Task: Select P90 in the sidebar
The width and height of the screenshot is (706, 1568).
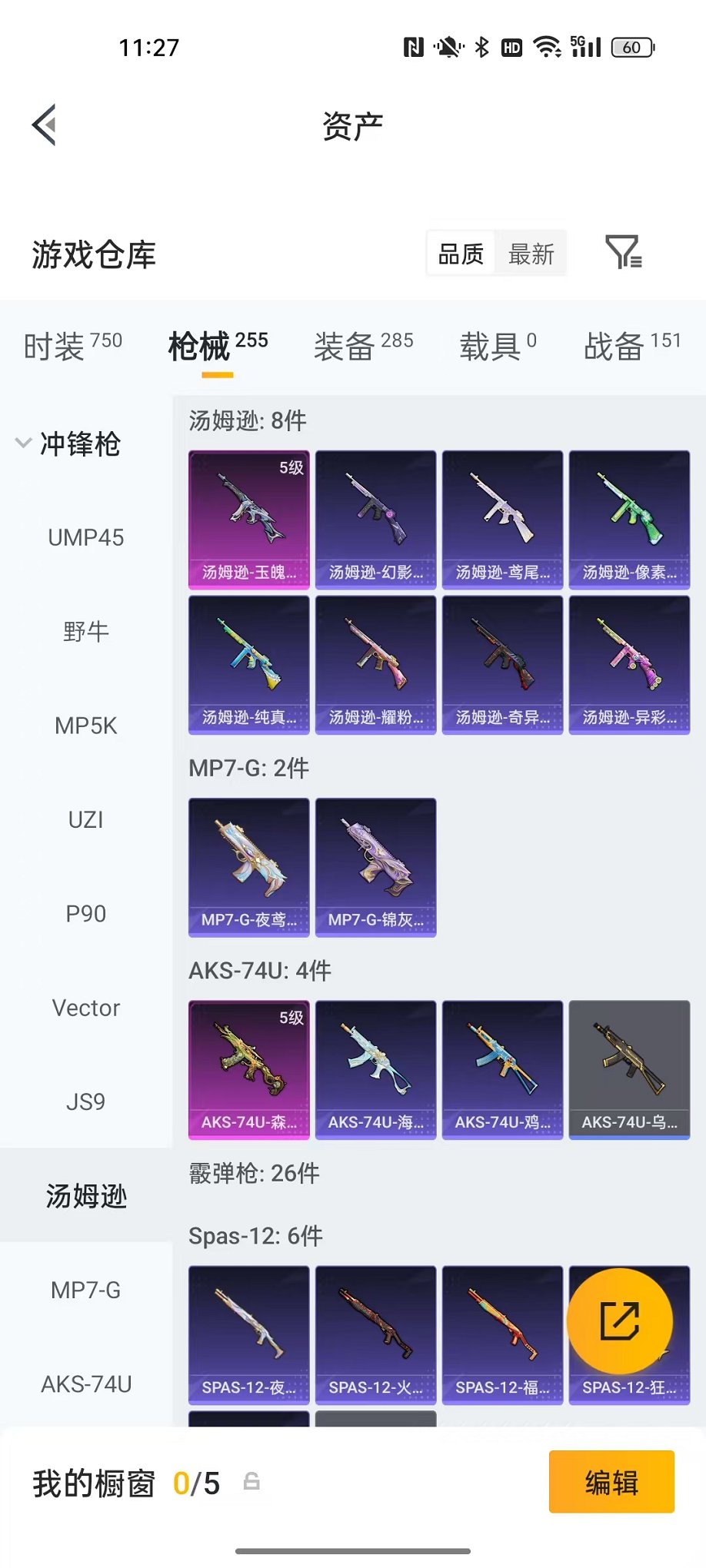Action: 86,914
